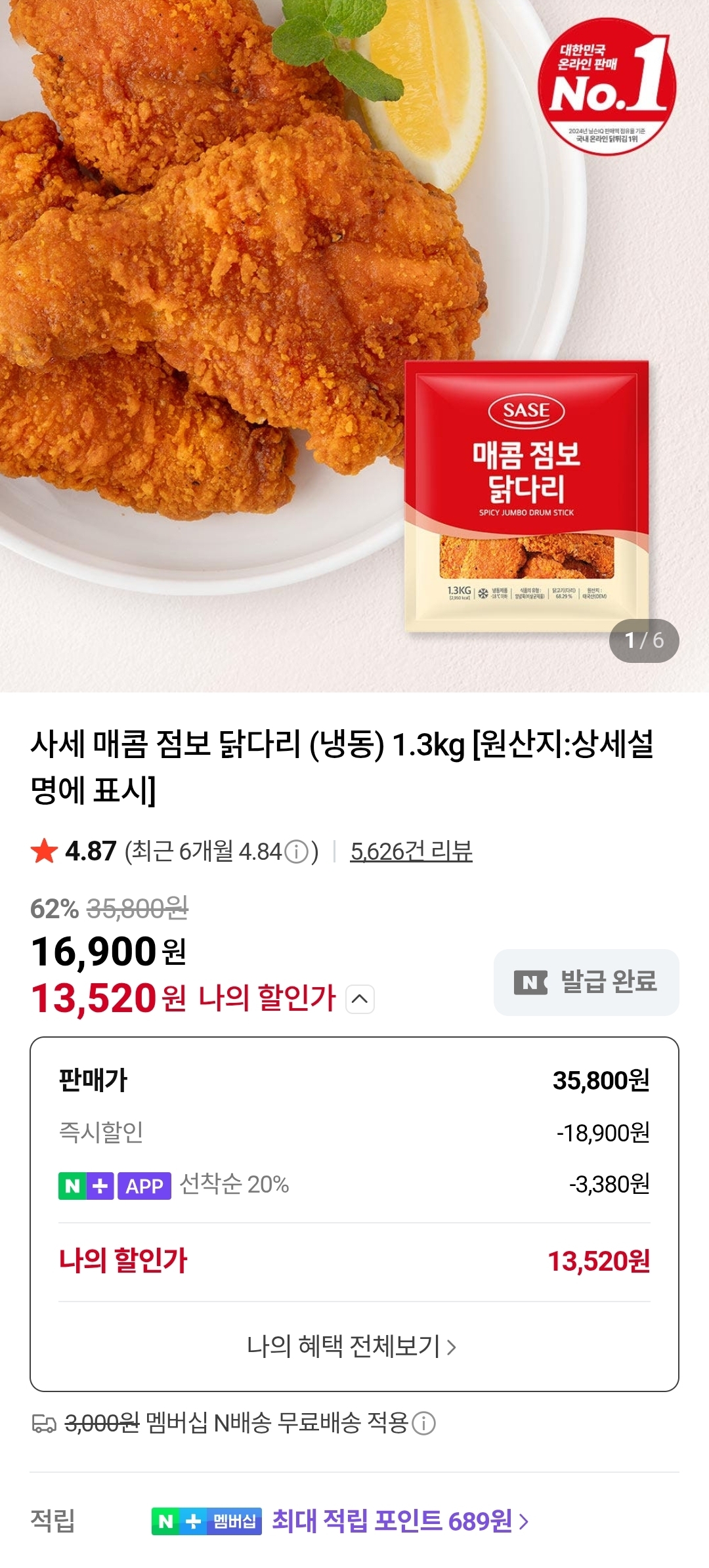Open the 5,626건 리뷰 reviews link
Viewport: 709px width, 1568px height.
[411, 851]
